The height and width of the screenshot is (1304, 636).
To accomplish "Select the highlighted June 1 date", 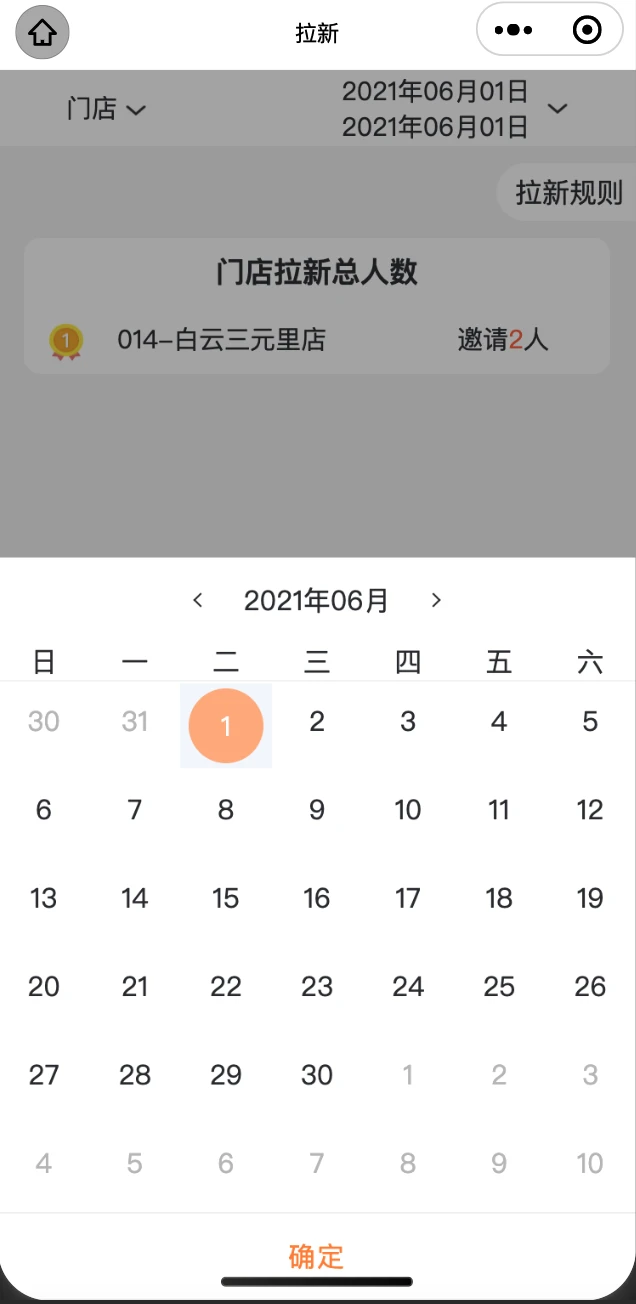I will (x=226, y=726).
